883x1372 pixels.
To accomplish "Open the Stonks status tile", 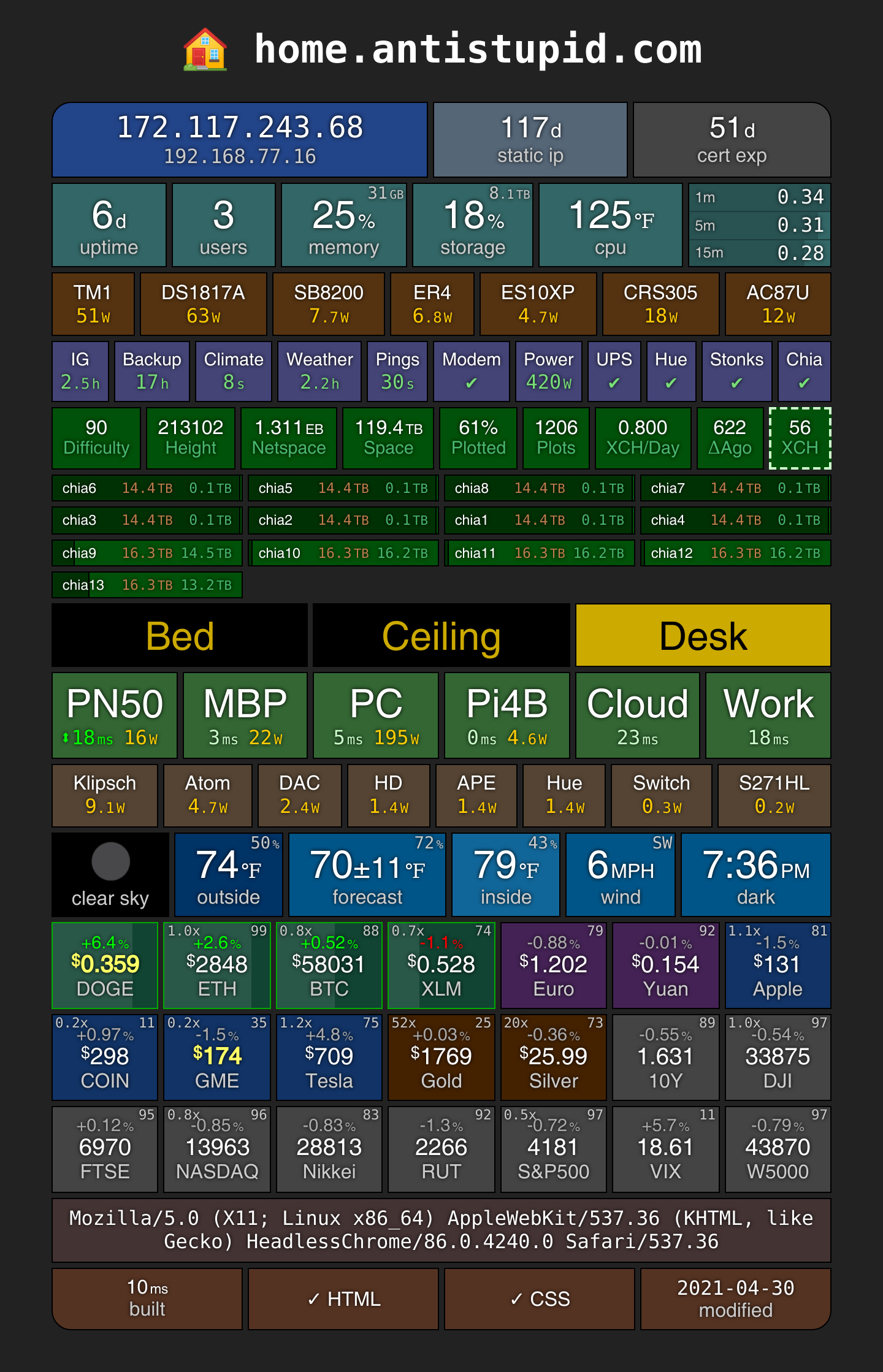I will [x=736, y=371].
